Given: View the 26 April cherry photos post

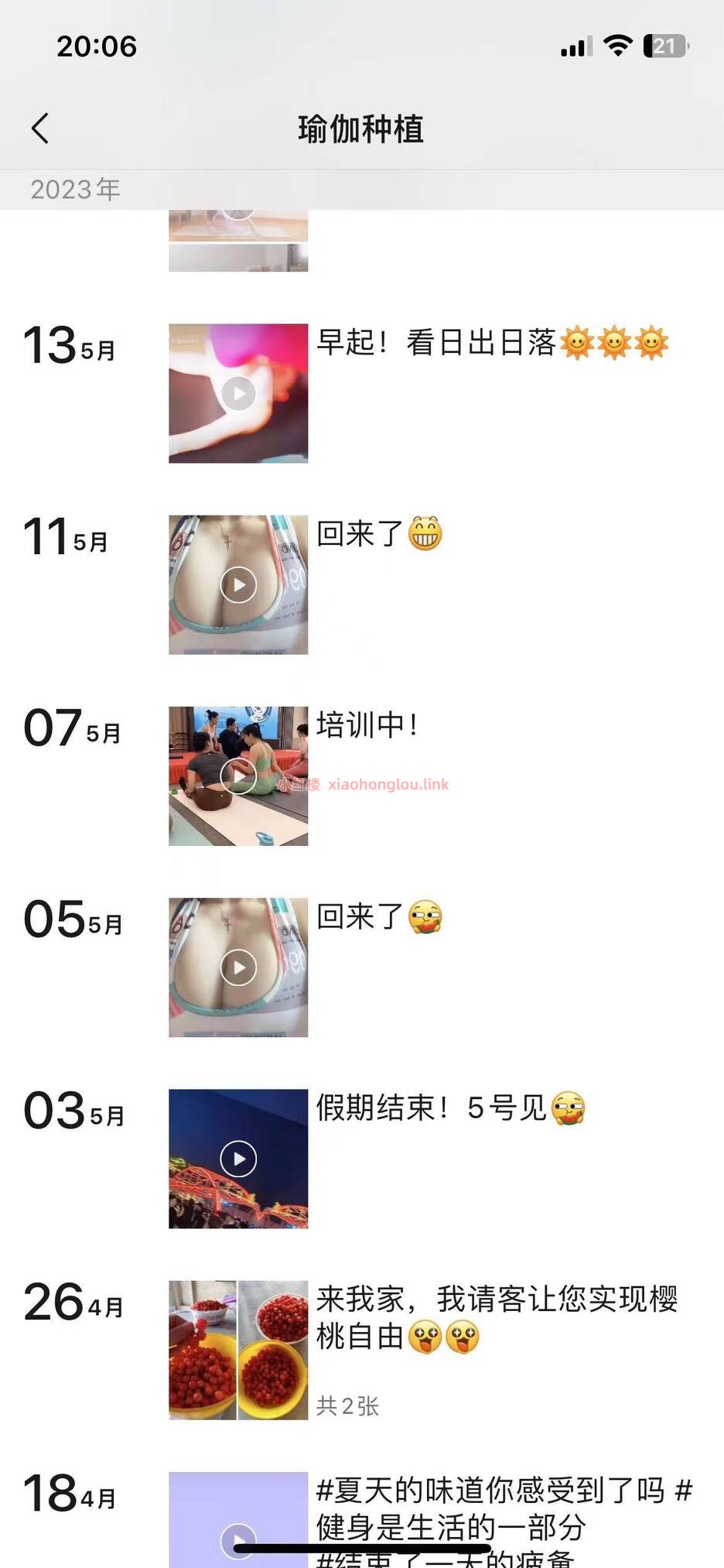Looking at the screenshot, I should click(238, 1350).
